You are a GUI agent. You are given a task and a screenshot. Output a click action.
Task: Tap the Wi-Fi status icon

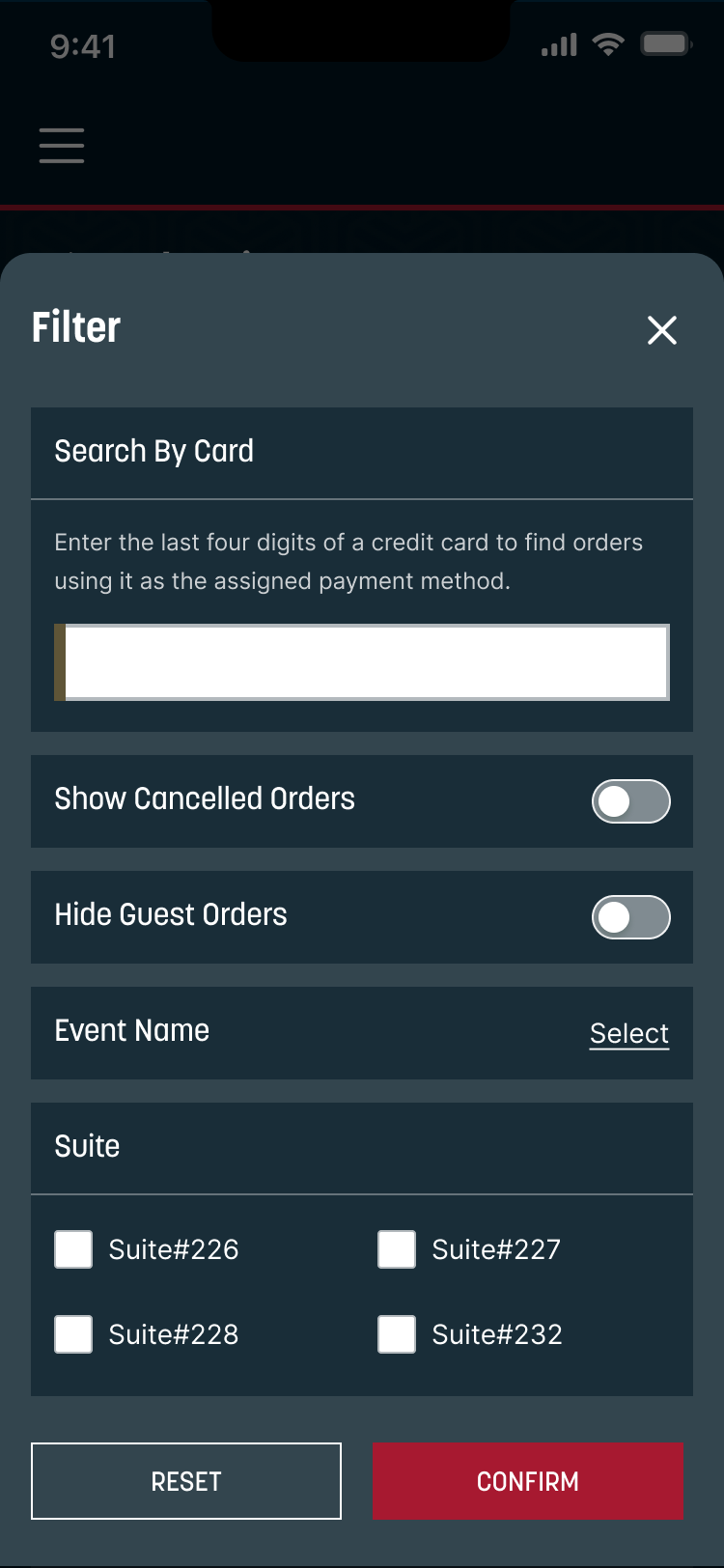pos(607,43)
